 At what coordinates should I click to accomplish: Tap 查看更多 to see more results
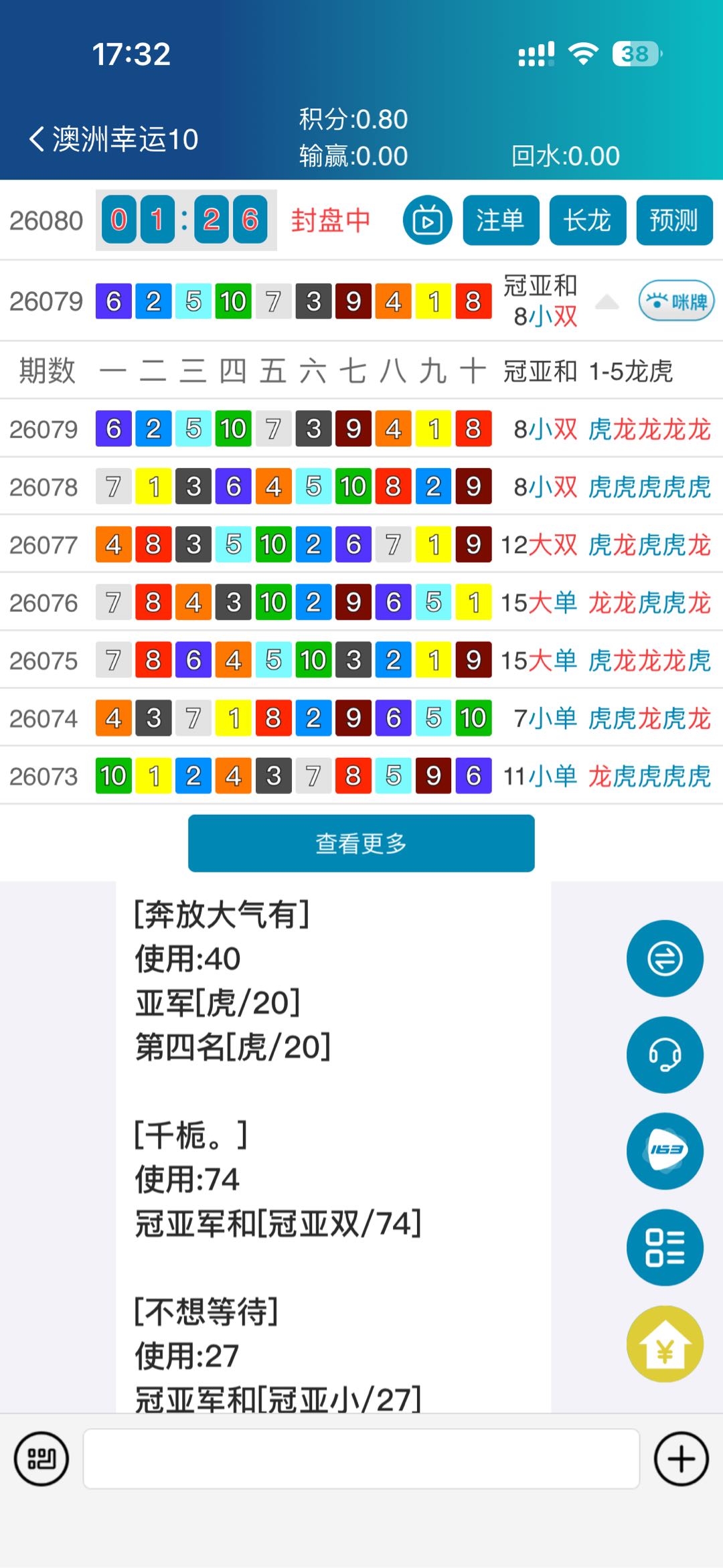tap(361, 844)
